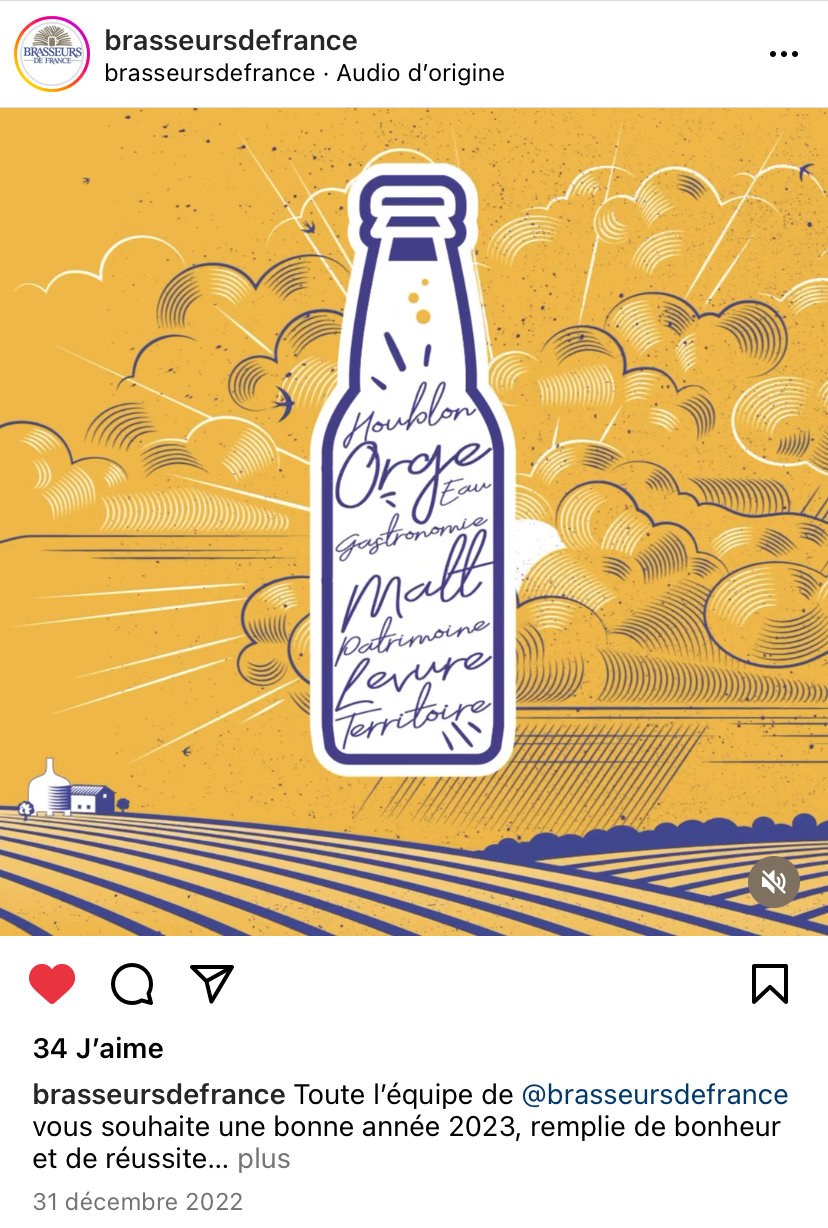View the 34 J'aime likes list

point(98,1048)
